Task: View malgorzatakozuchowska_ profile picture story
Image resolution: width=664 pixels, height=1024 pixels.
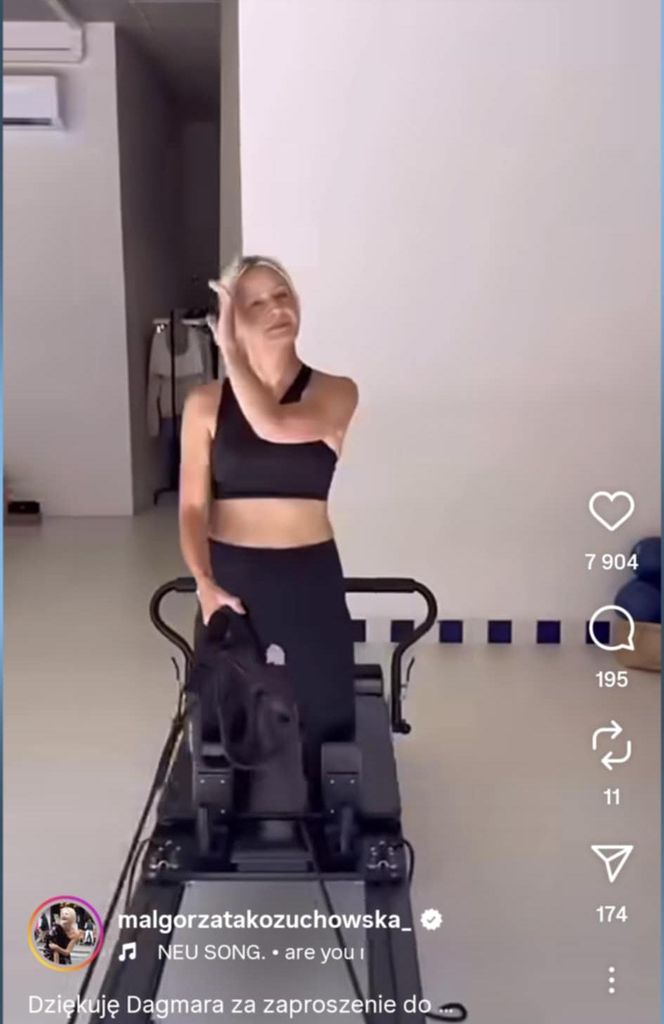Action: pyautogui.click(x=65, y=933)
